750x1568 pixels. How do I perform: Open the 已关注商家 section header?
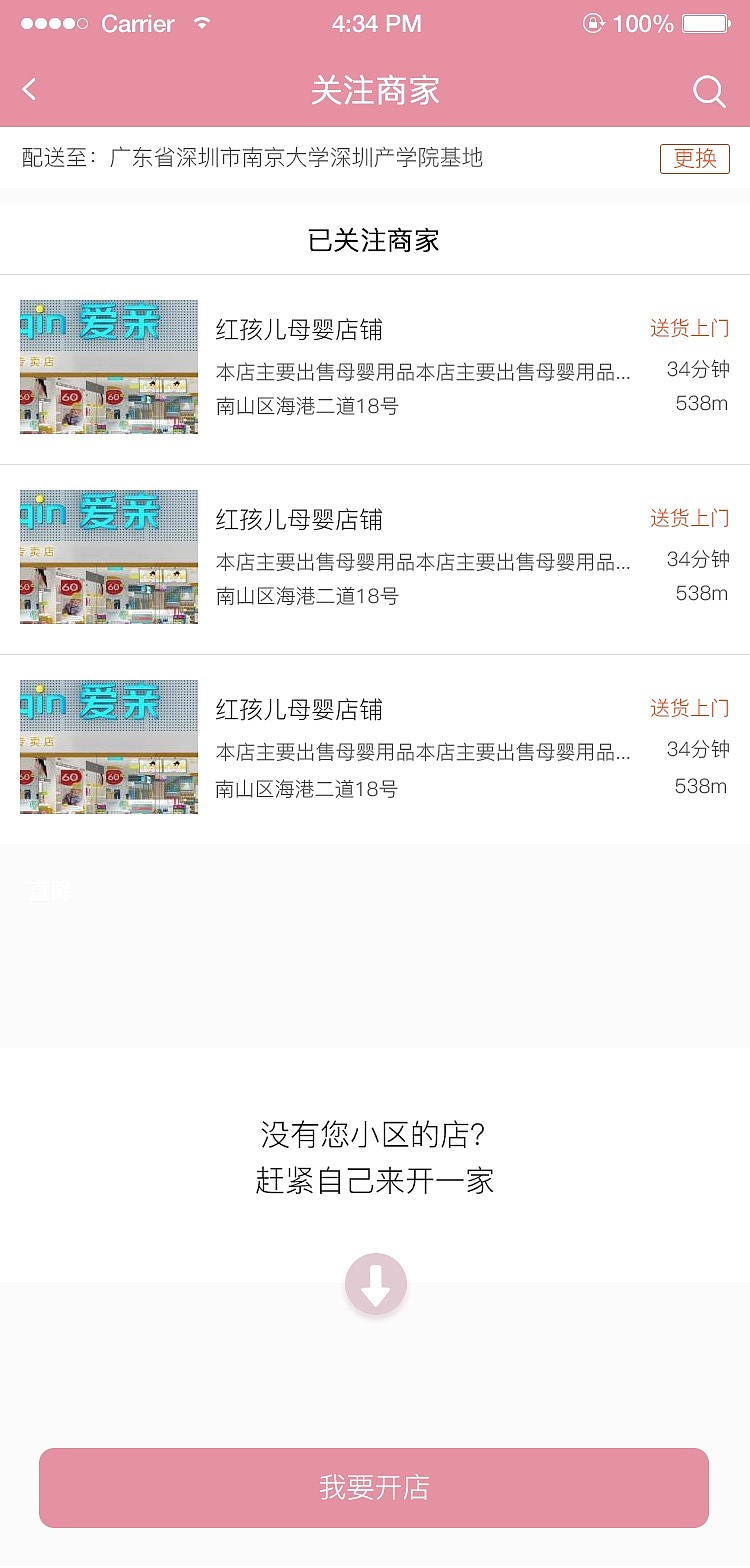375,240
